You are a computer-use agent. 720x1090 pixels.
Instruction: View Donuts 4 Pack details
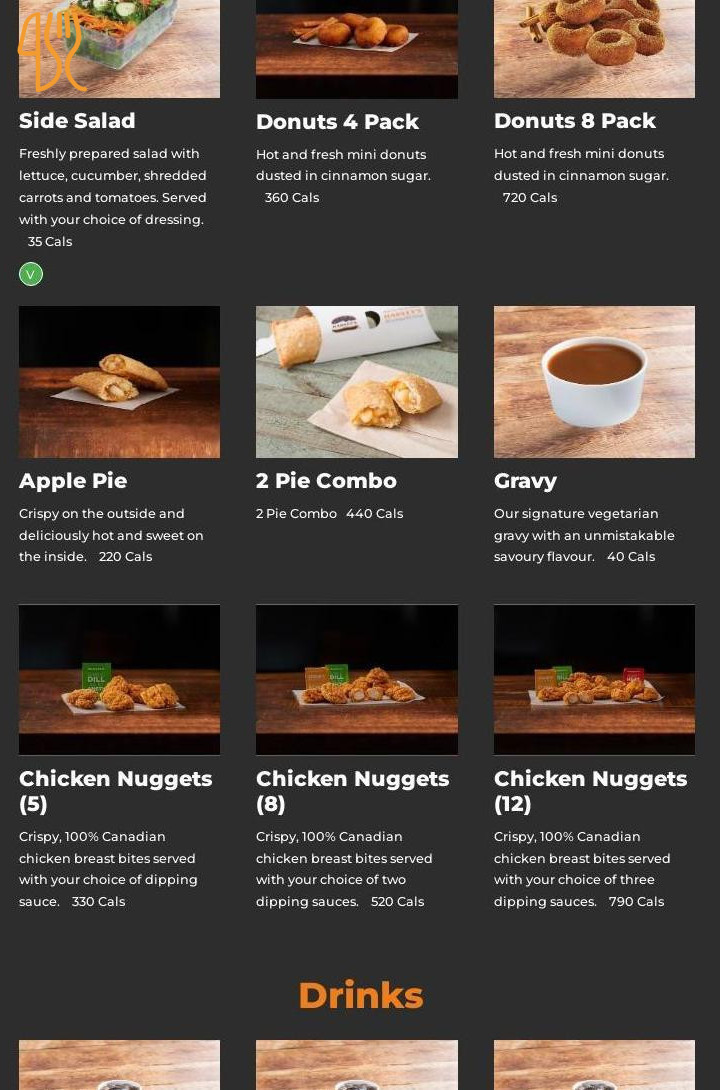point(337,122)
